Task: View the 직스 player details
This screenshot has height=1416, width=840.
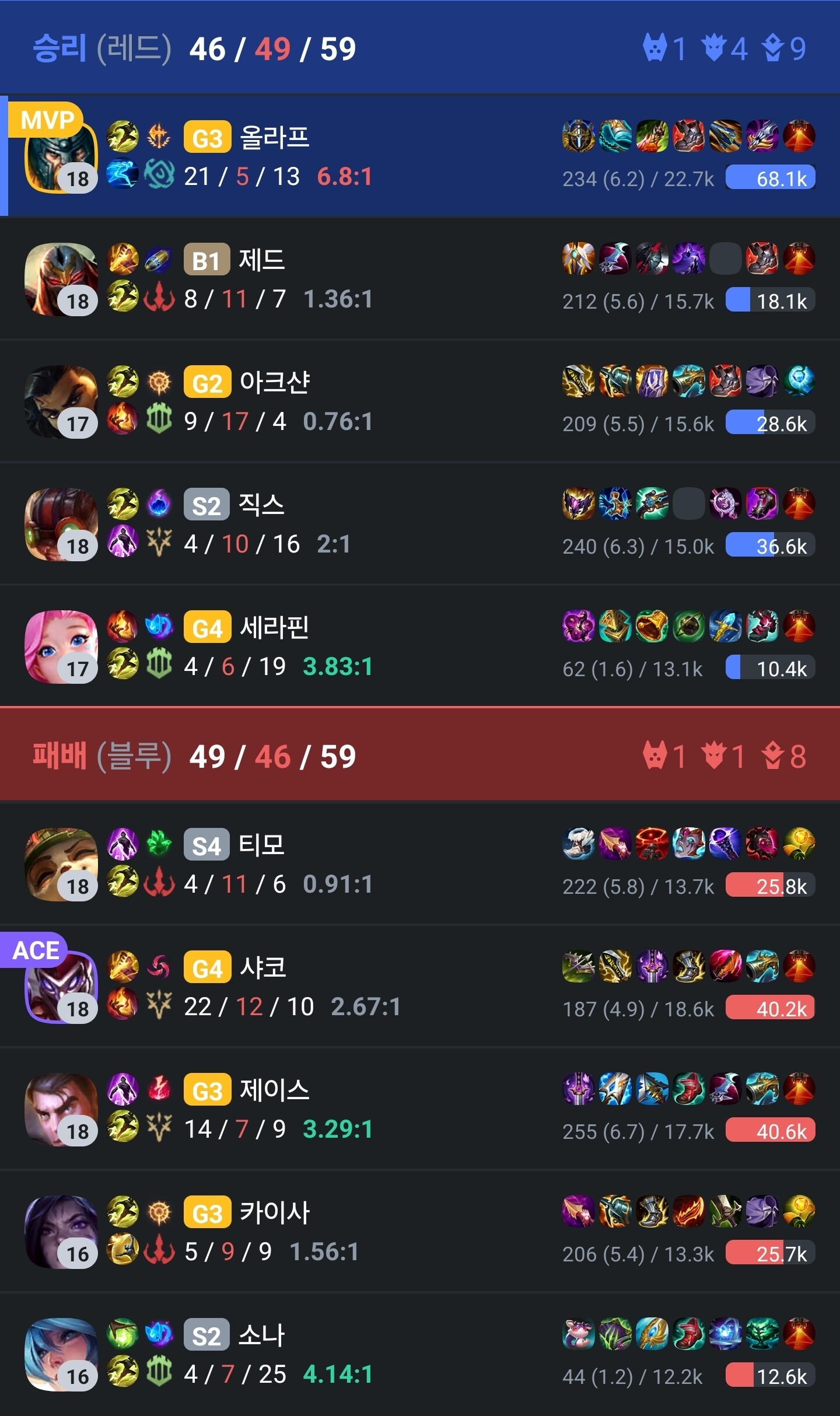Action: pyautogui.click(x=420, y=524)
